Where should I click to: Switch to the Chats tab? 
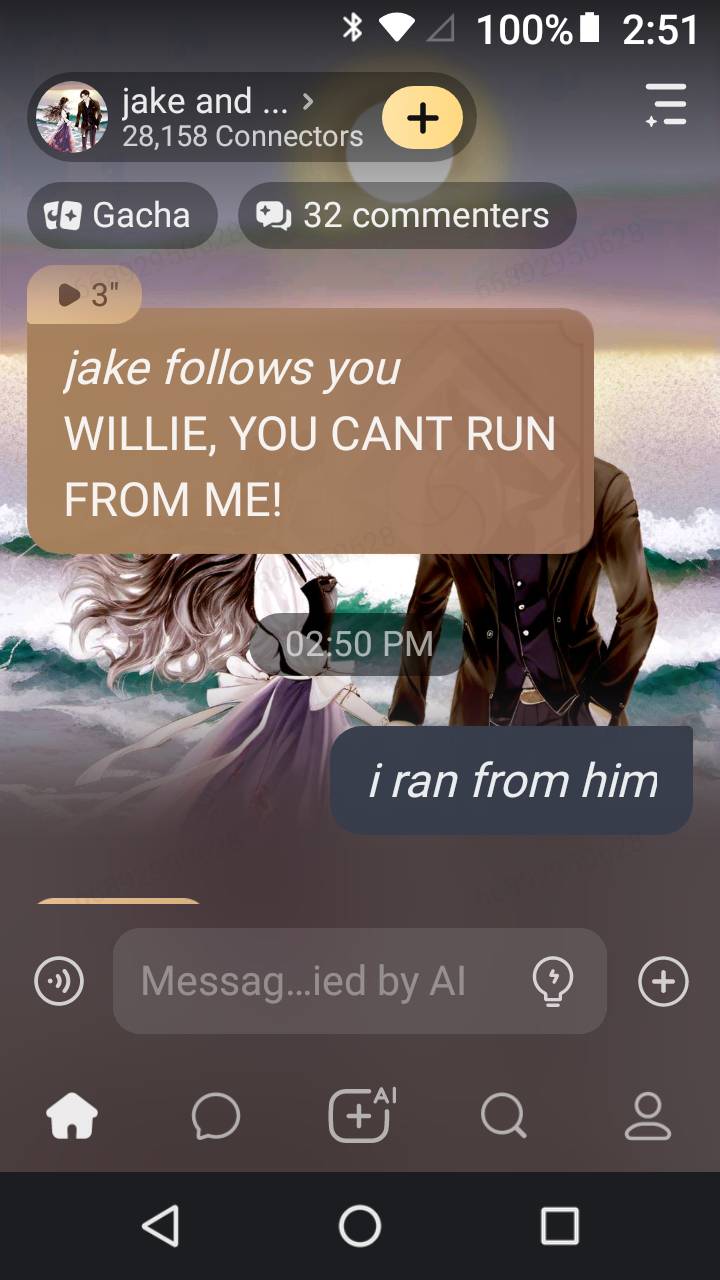(x=216, y=1116)
